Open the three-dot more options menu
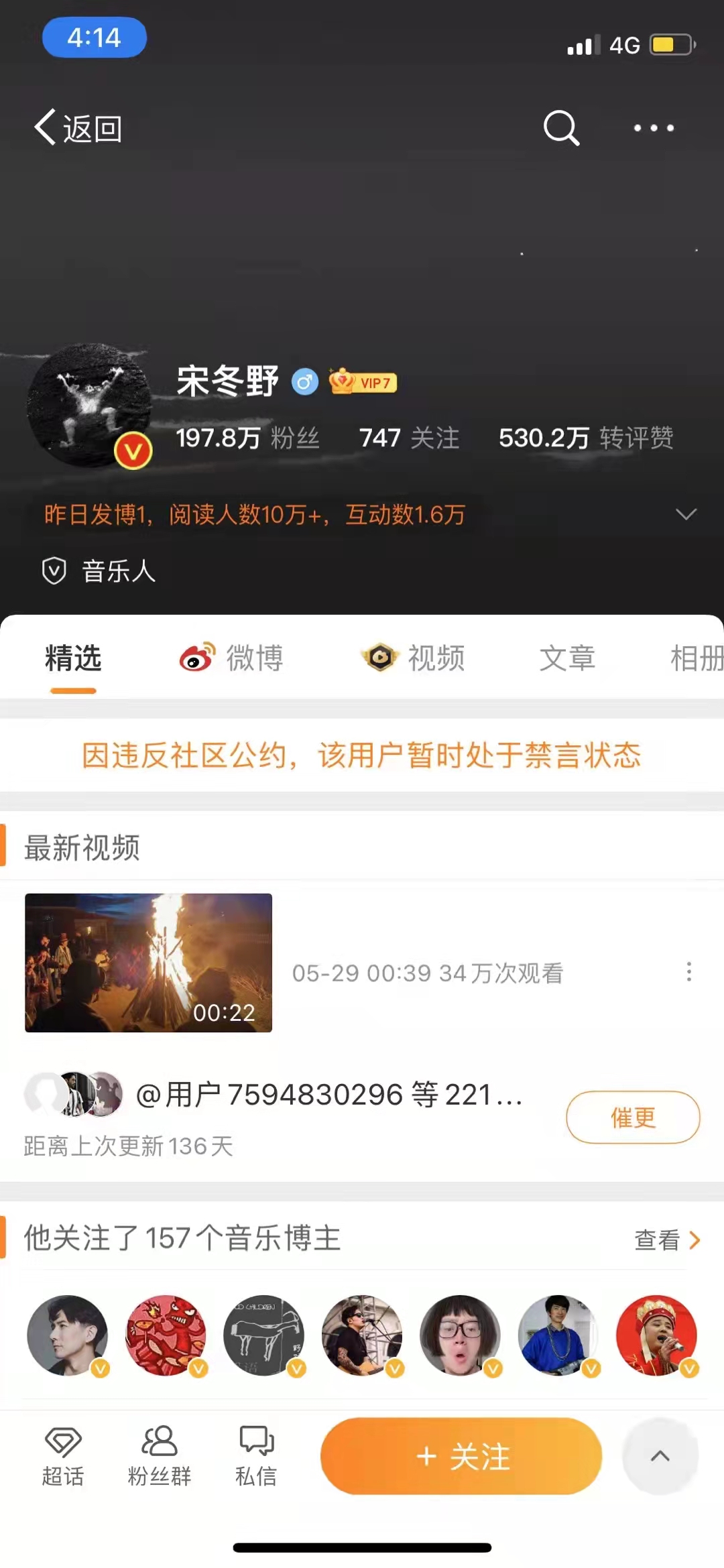 coord(654,127)
